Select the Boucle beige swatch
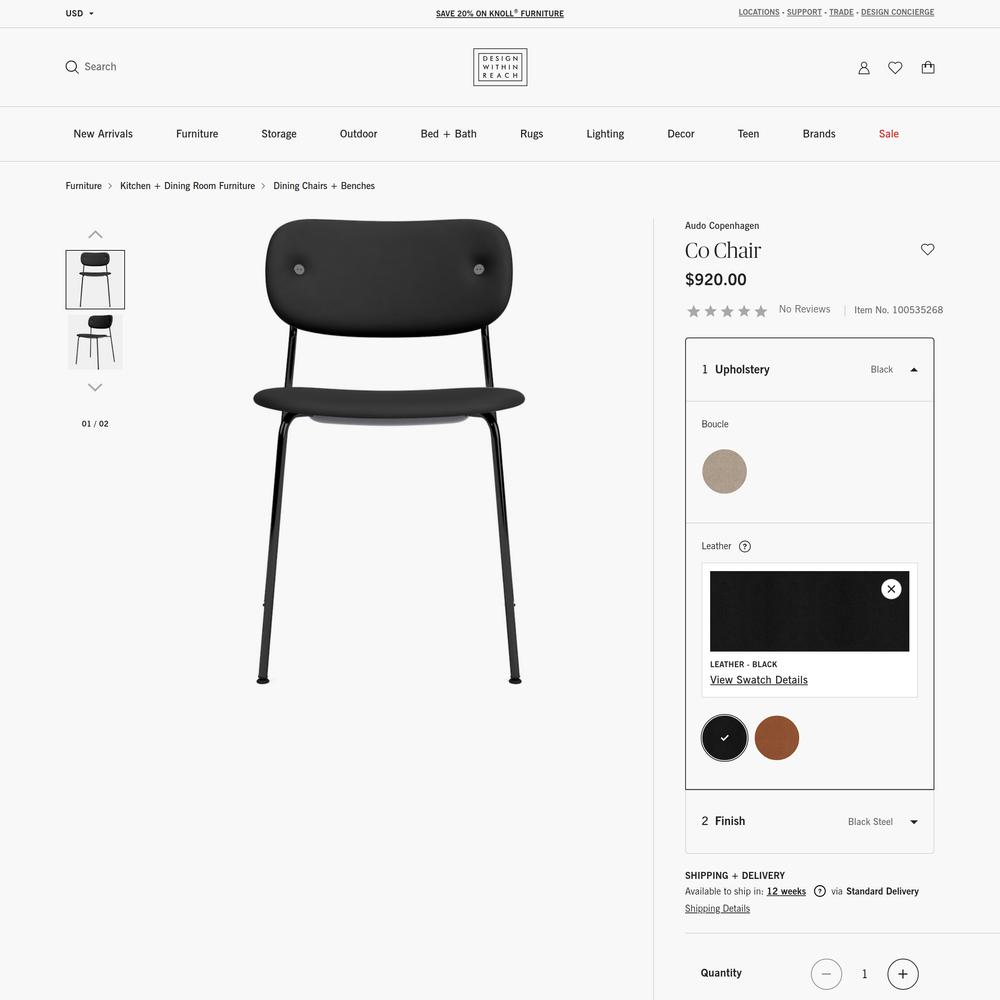 tap(724, 472)
